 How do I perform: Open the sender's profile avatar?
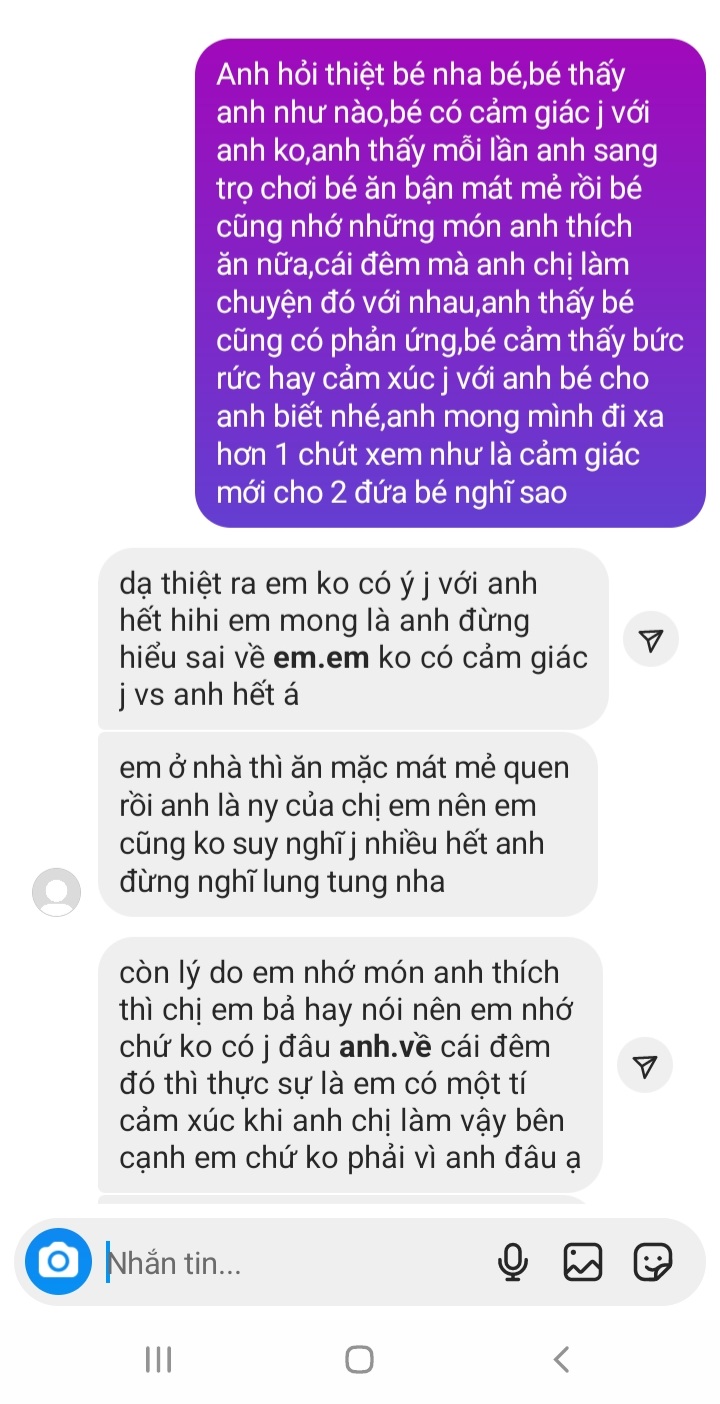pos(56,892)
